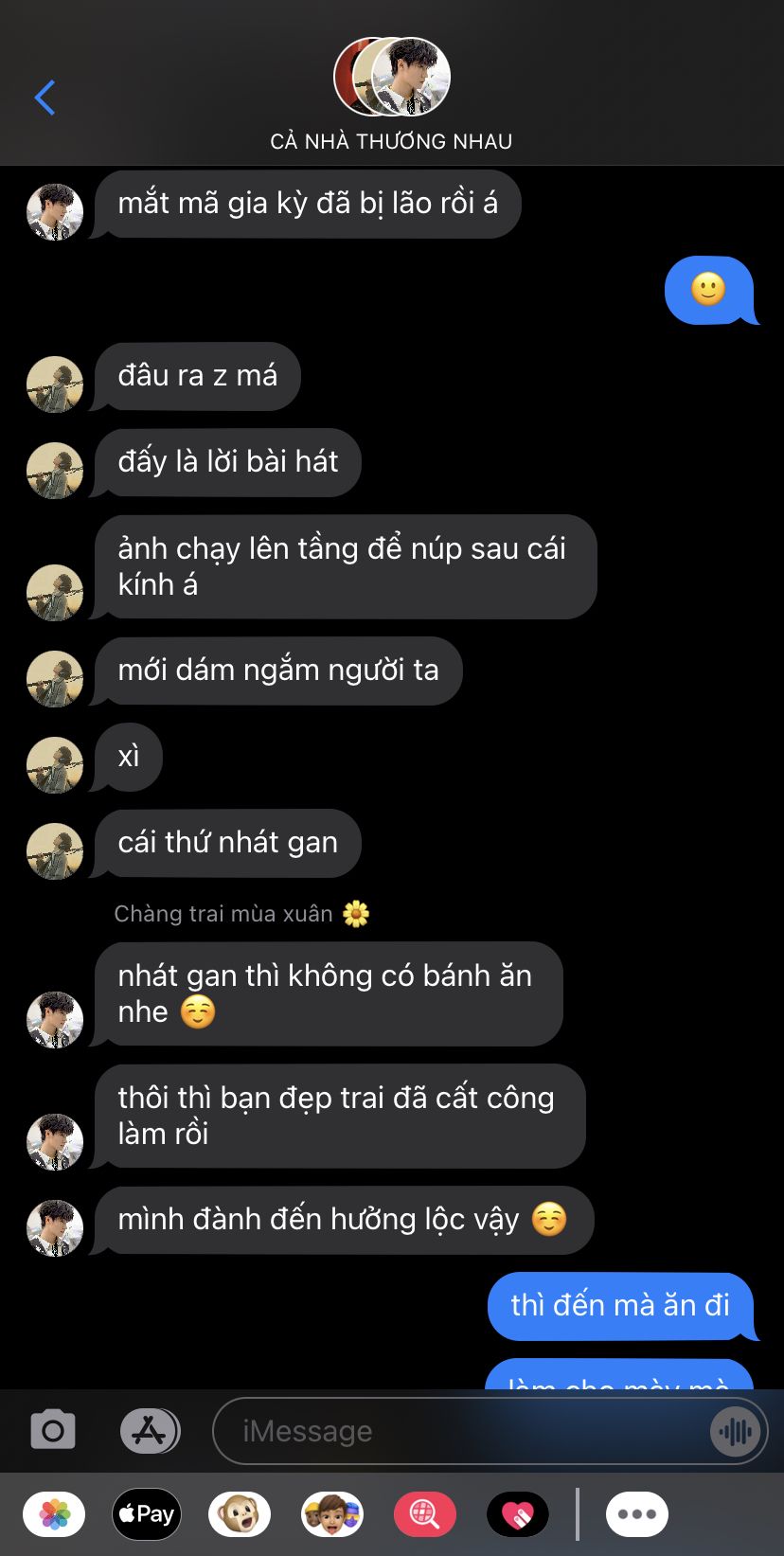Record an audio message

tap(735, 1431)
